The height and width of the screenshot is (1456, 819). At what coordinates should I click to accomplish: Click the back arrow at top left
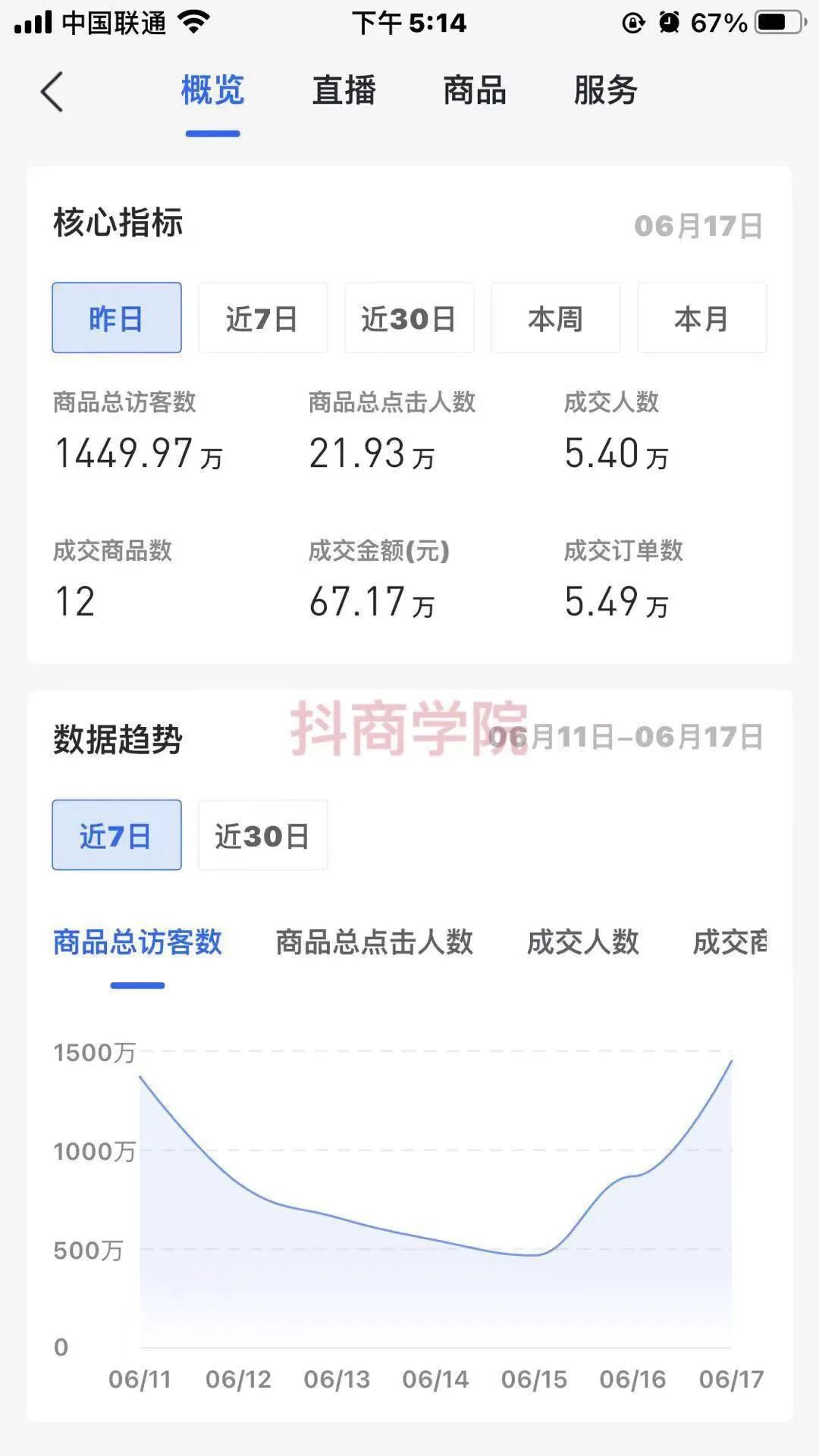(x=50, y=90)
